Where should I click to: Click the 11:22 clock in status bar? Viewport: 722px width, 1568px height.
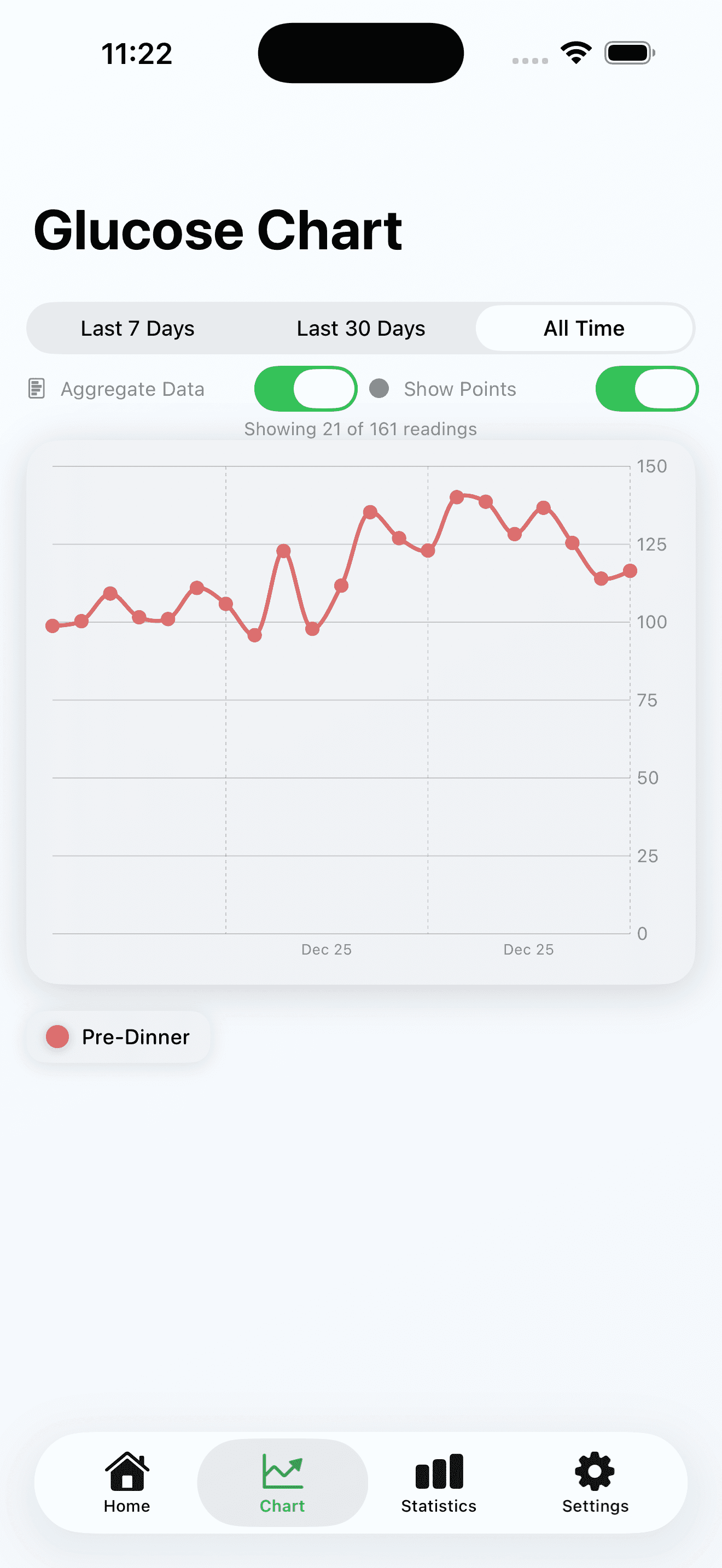tap(135, 54)
